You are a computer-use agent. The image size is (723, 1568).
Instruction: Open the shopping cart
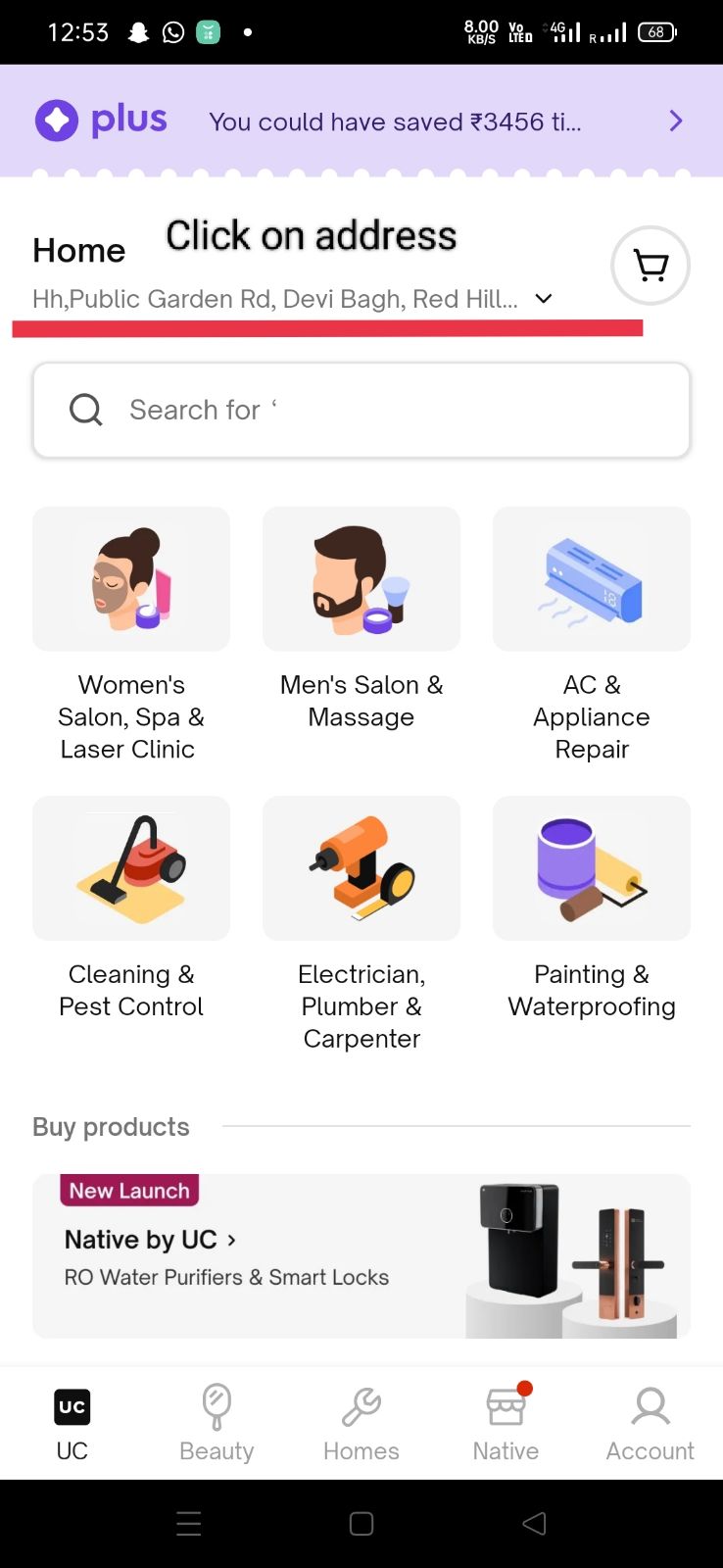(651, 266)
